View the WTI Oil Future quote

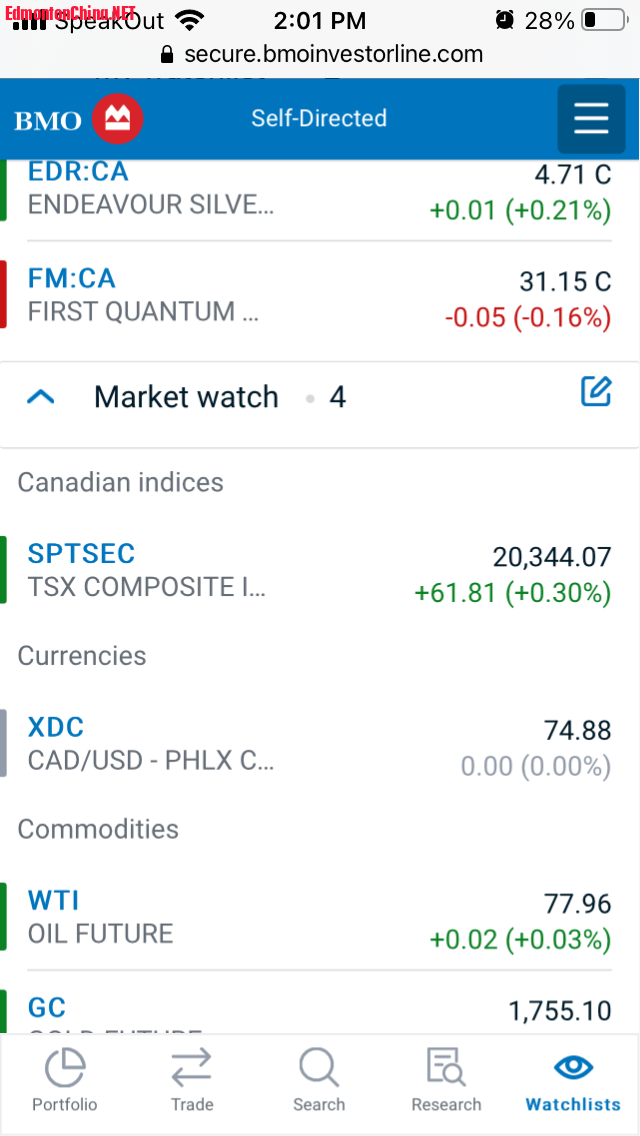(x=54, y=900)
